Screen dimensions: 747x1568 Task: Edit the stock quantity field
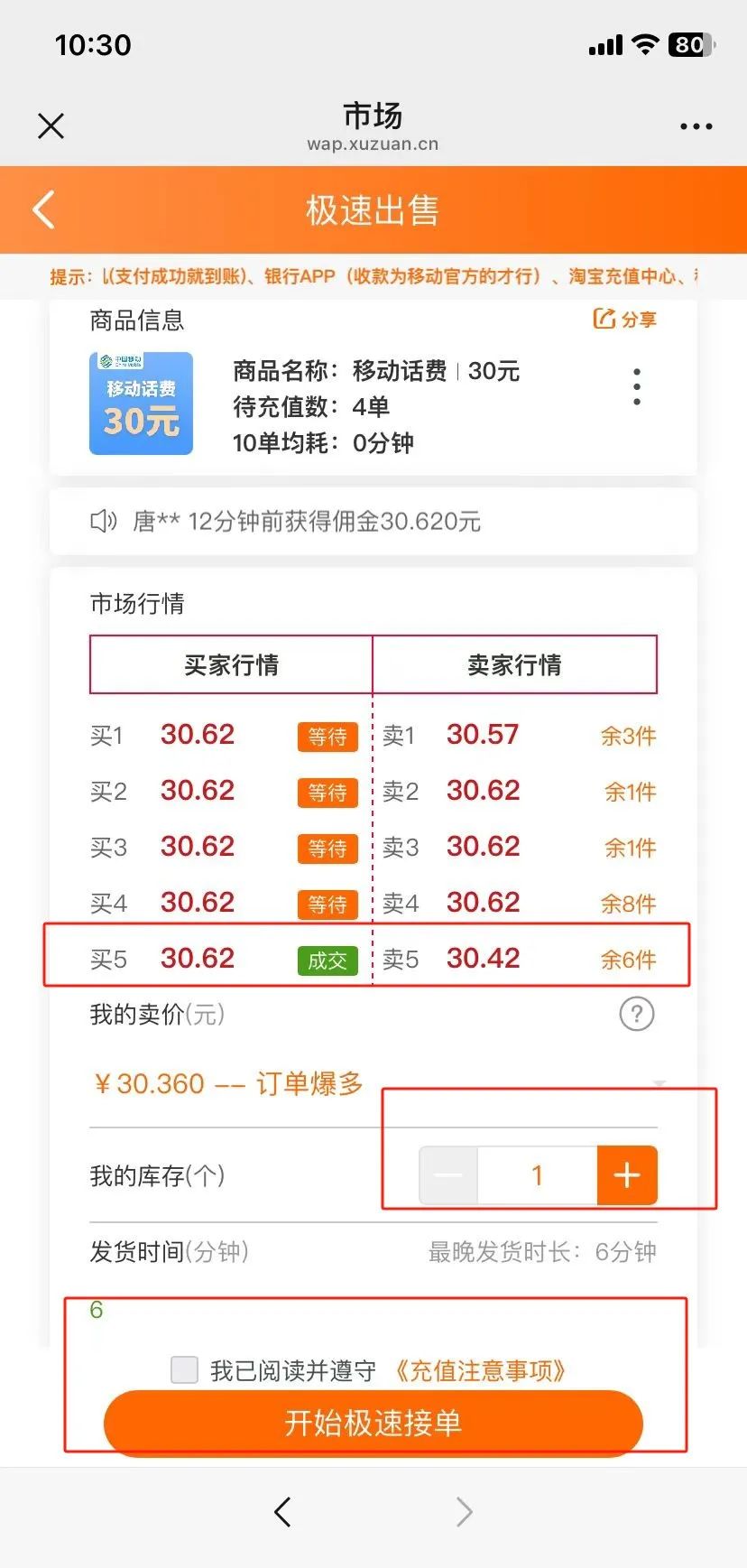coord(538,1175)
